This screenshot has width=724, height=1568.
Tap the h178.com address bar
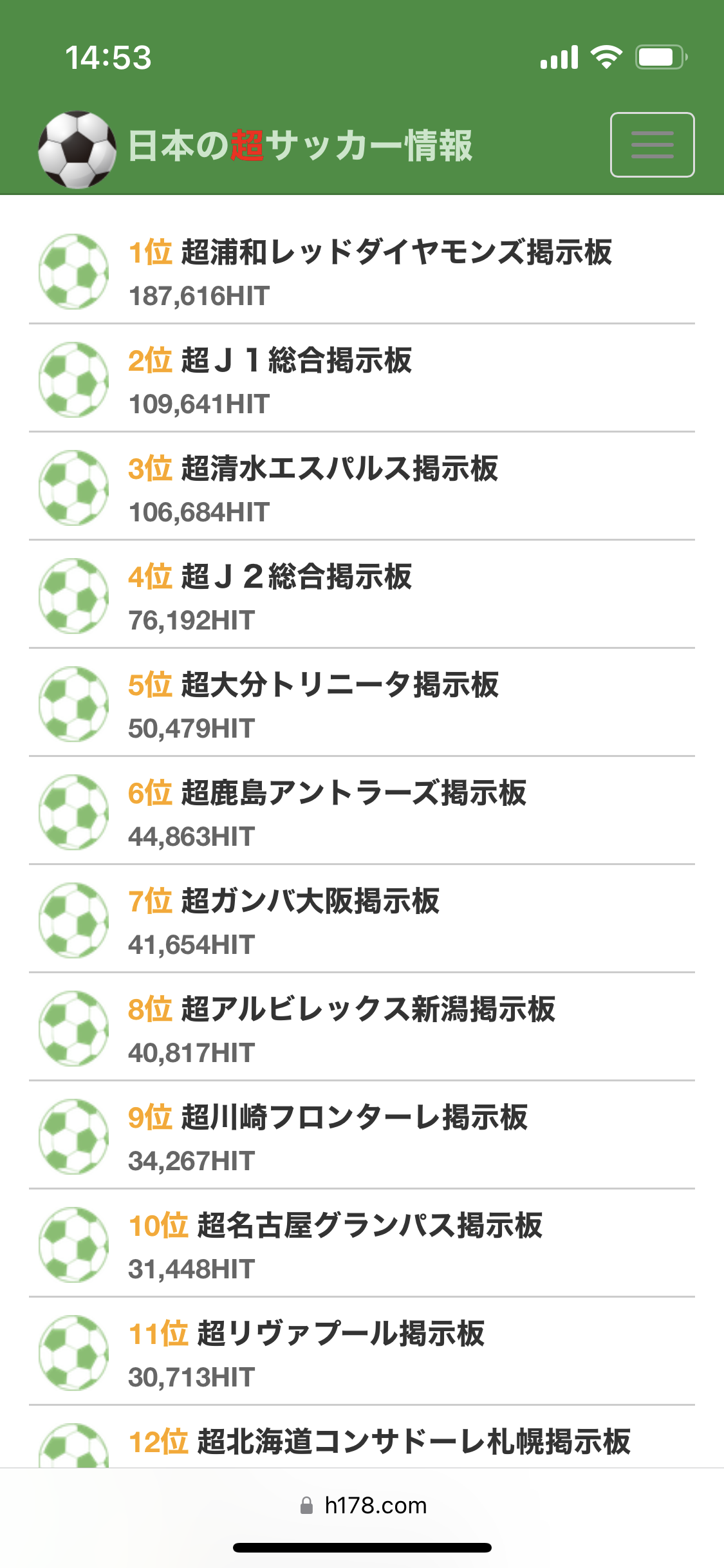point(362,1506)
